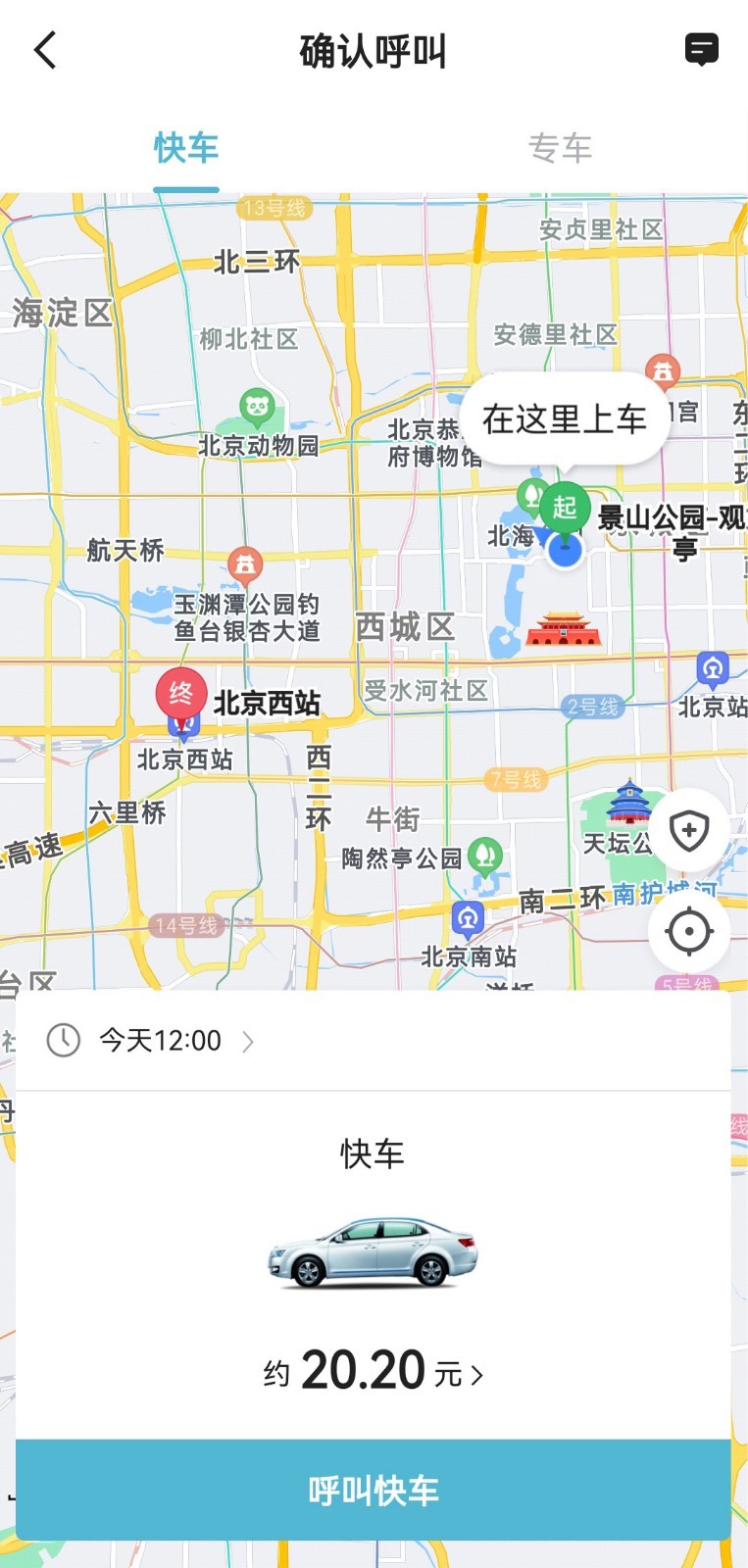
Task: Open the safety shield icon on the map
Action: (689, 830)
